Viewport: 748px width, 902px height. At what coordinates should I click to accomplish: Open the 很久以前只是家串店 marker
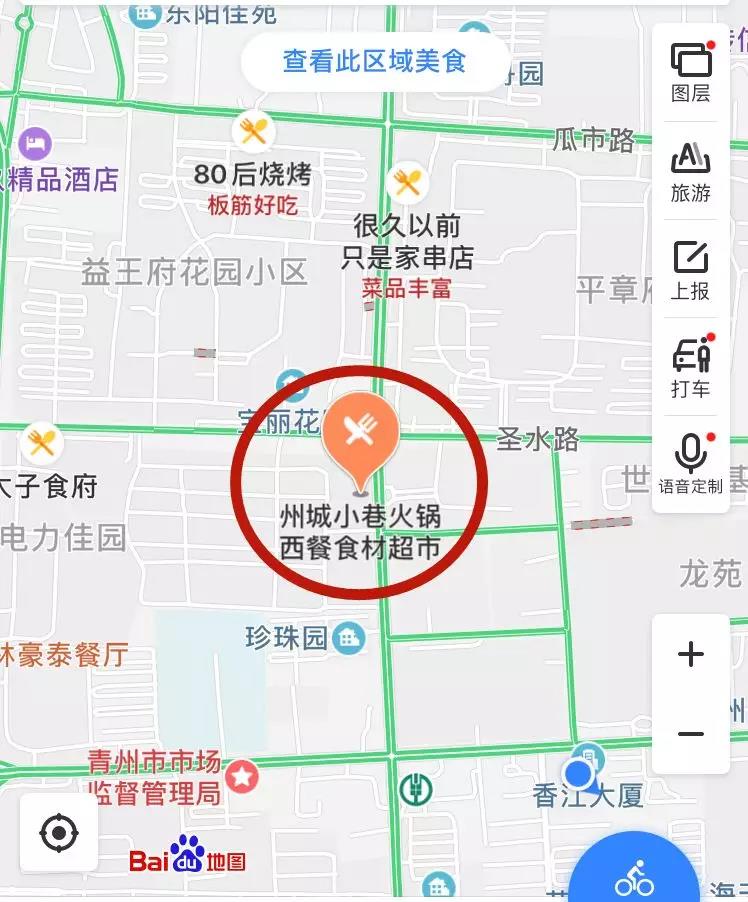407,182
